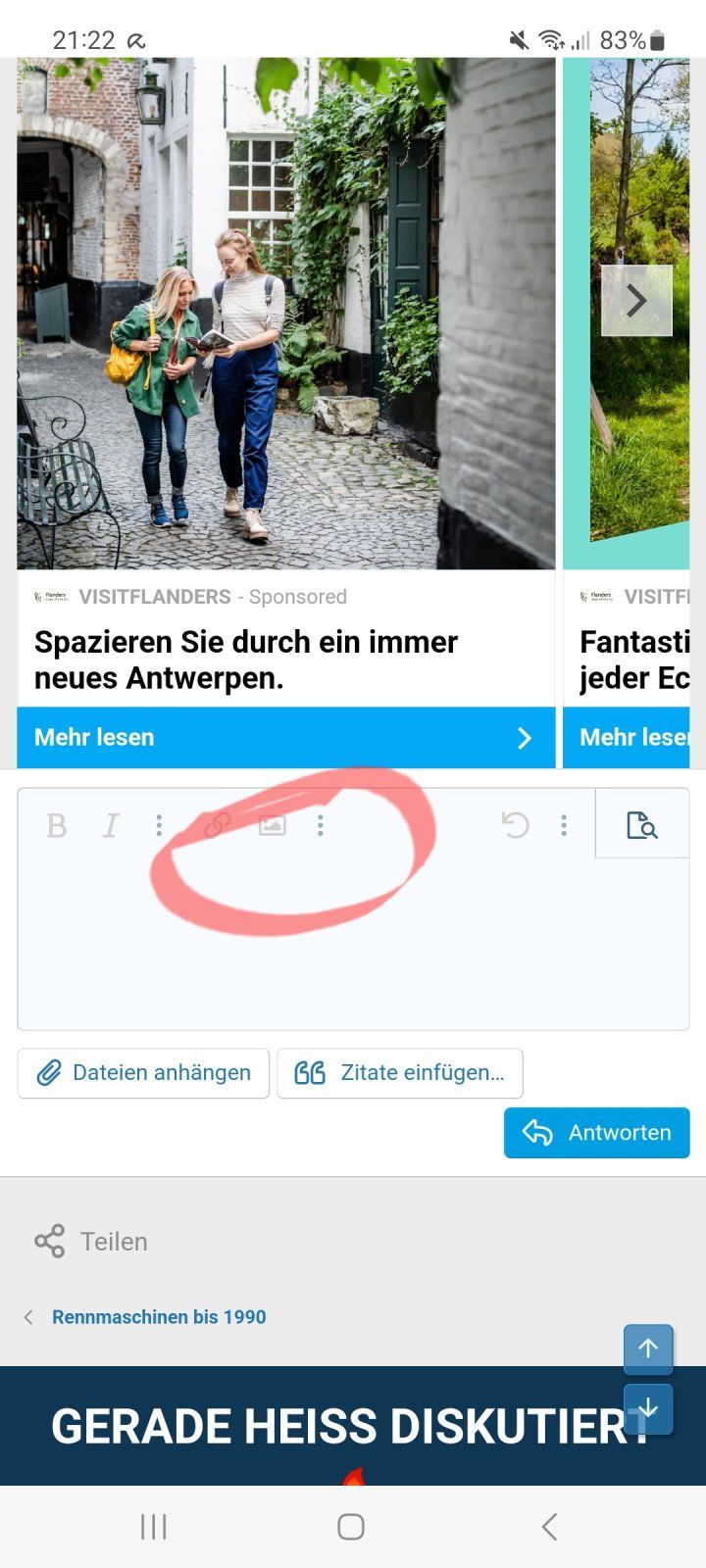Tap Dateien anhängen to attach files
Screen dimensions: 706x1568
(x=143, y=1073)
